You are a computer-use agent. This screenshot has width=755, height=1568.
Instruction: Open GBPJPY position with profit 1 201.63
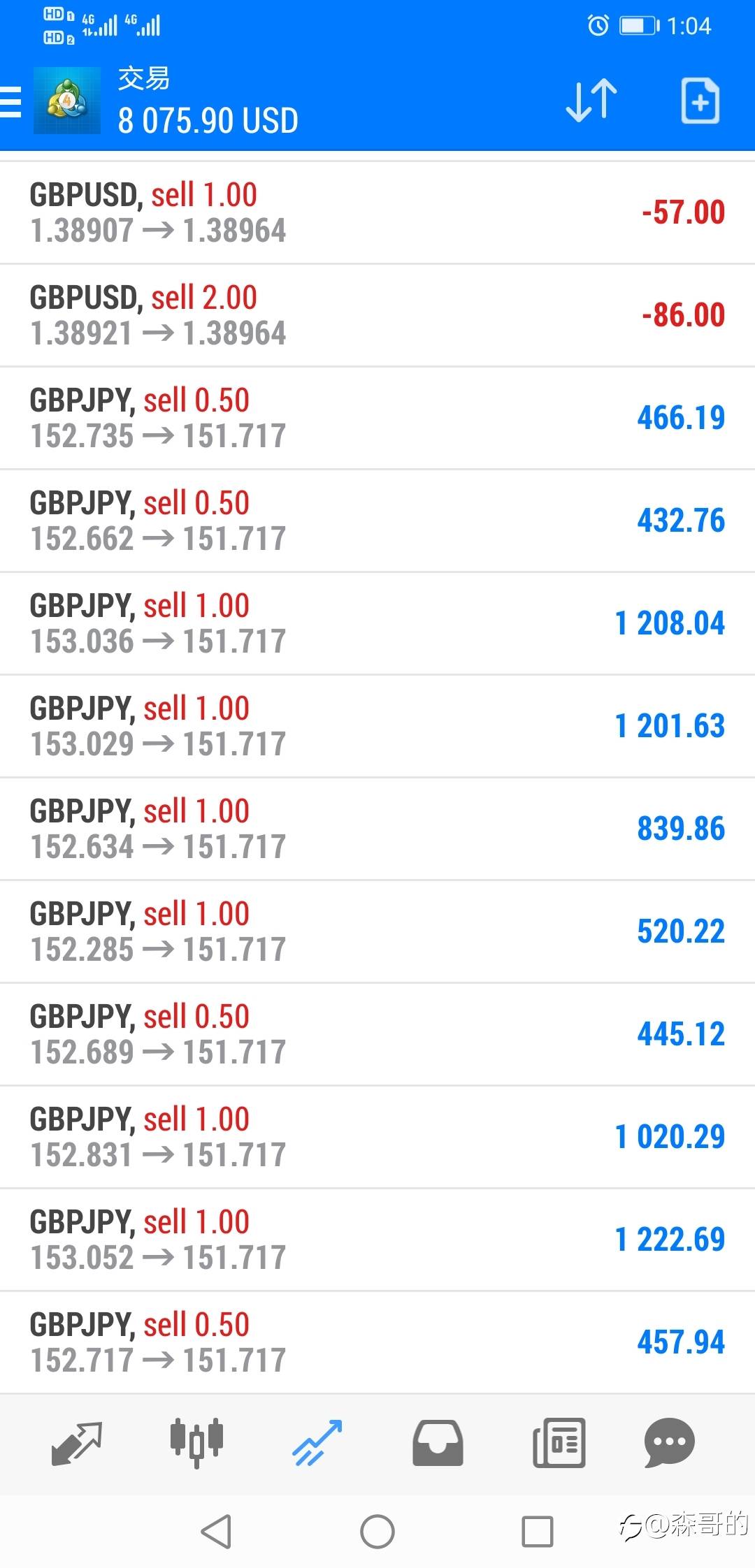(377, 726)
